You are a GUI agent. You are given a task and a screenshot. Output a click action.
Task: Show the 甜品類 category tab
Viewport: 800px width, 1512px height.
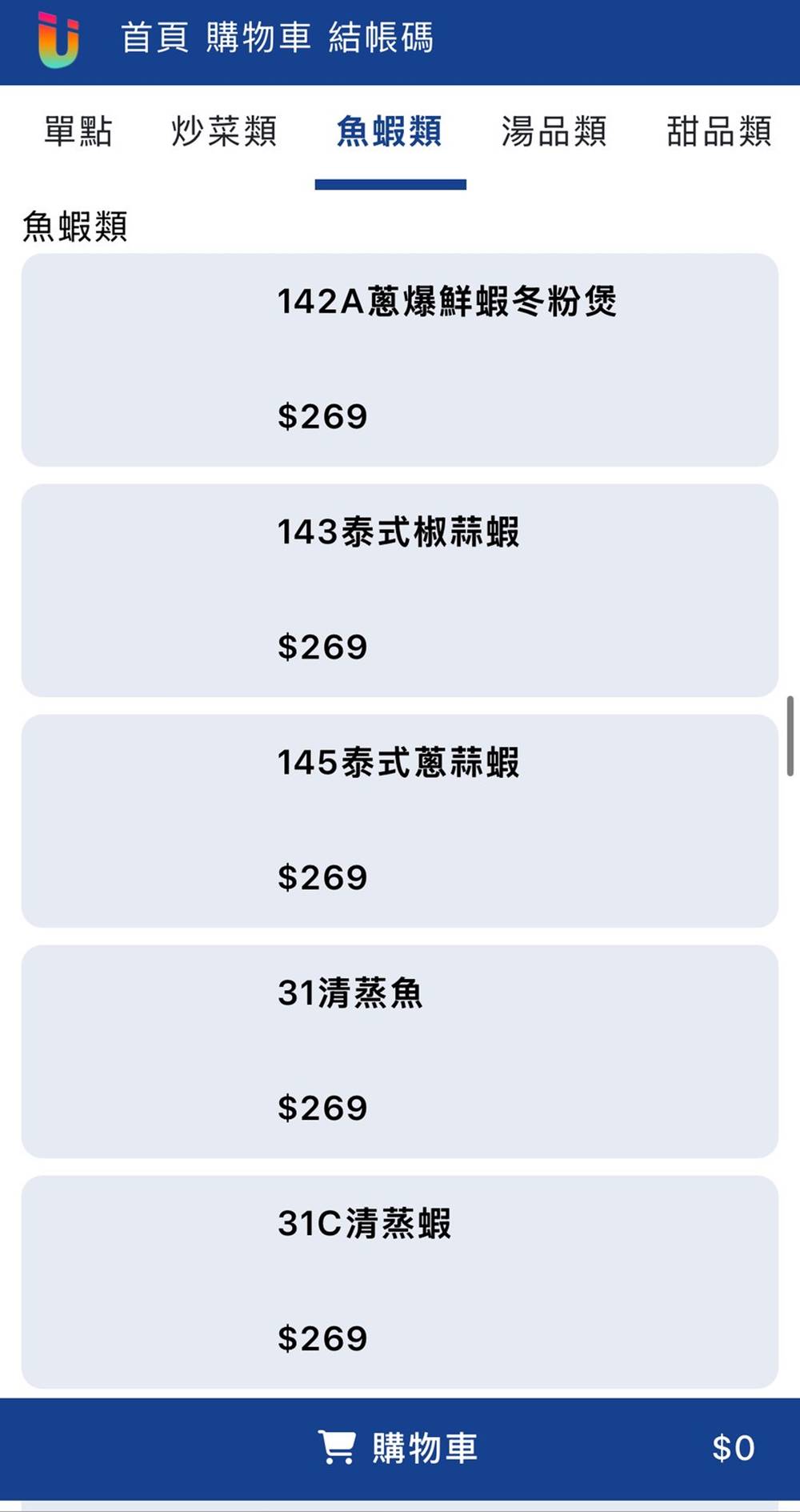pos(718,131)
